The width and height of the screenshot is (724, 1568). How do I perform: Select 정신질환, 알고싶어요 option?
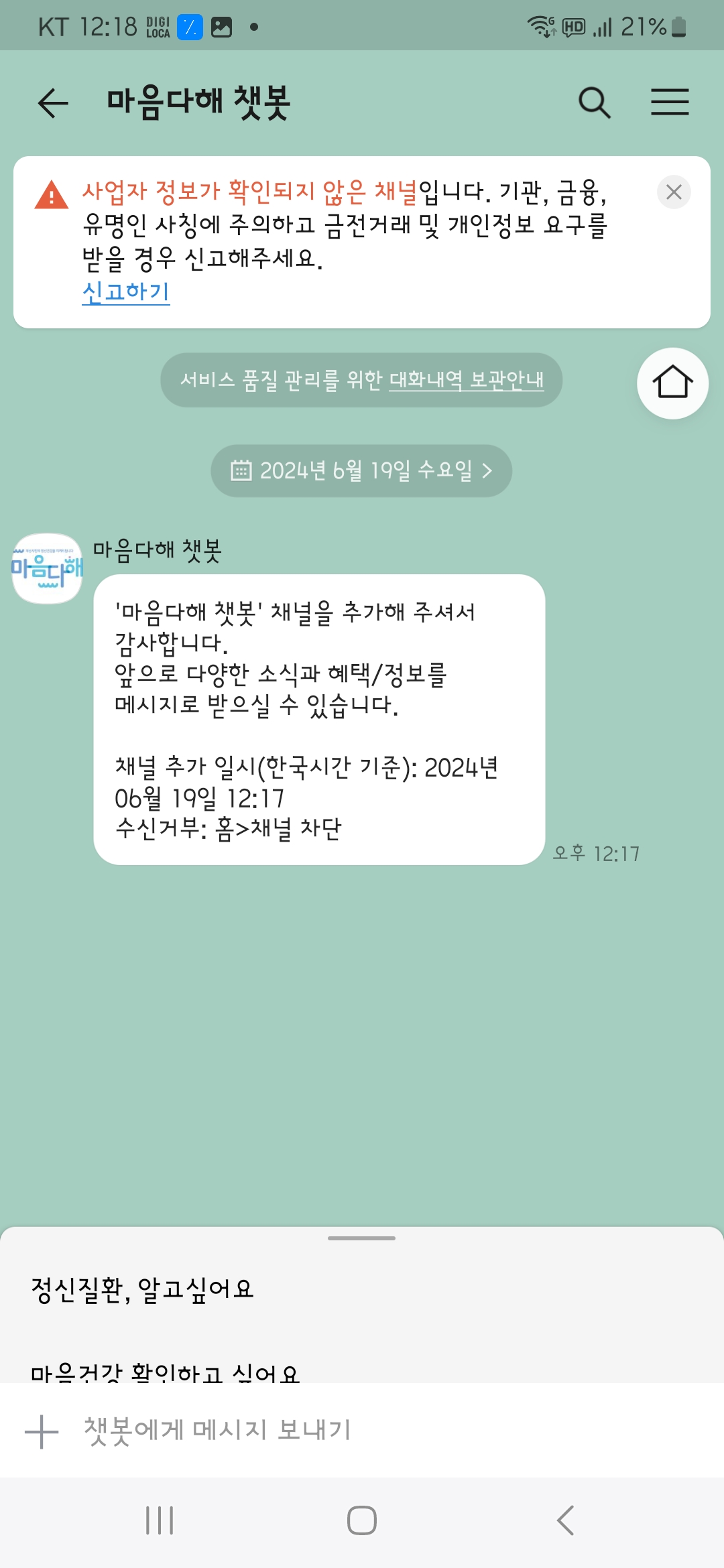(142, 1289)
